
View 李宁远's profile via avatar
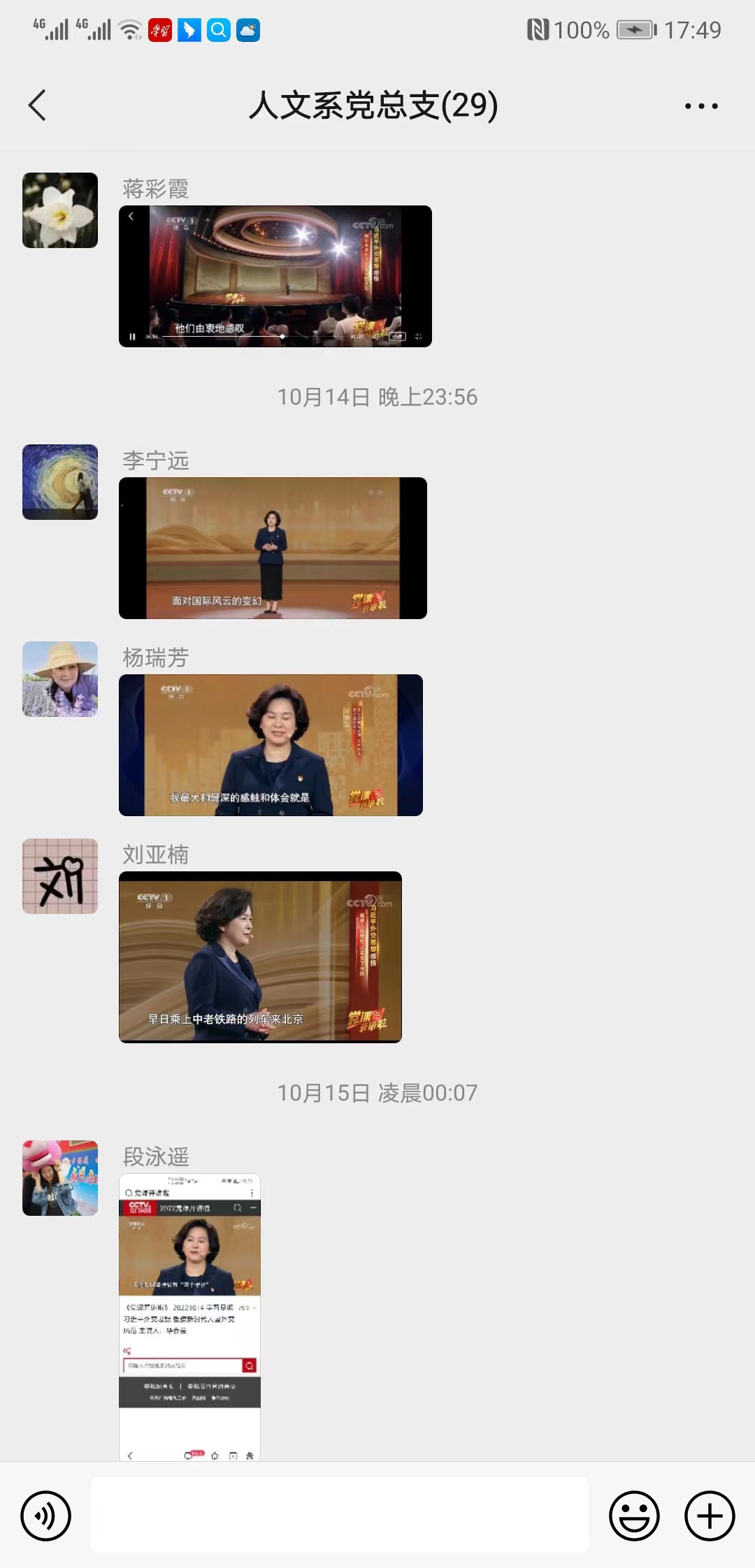60,482
